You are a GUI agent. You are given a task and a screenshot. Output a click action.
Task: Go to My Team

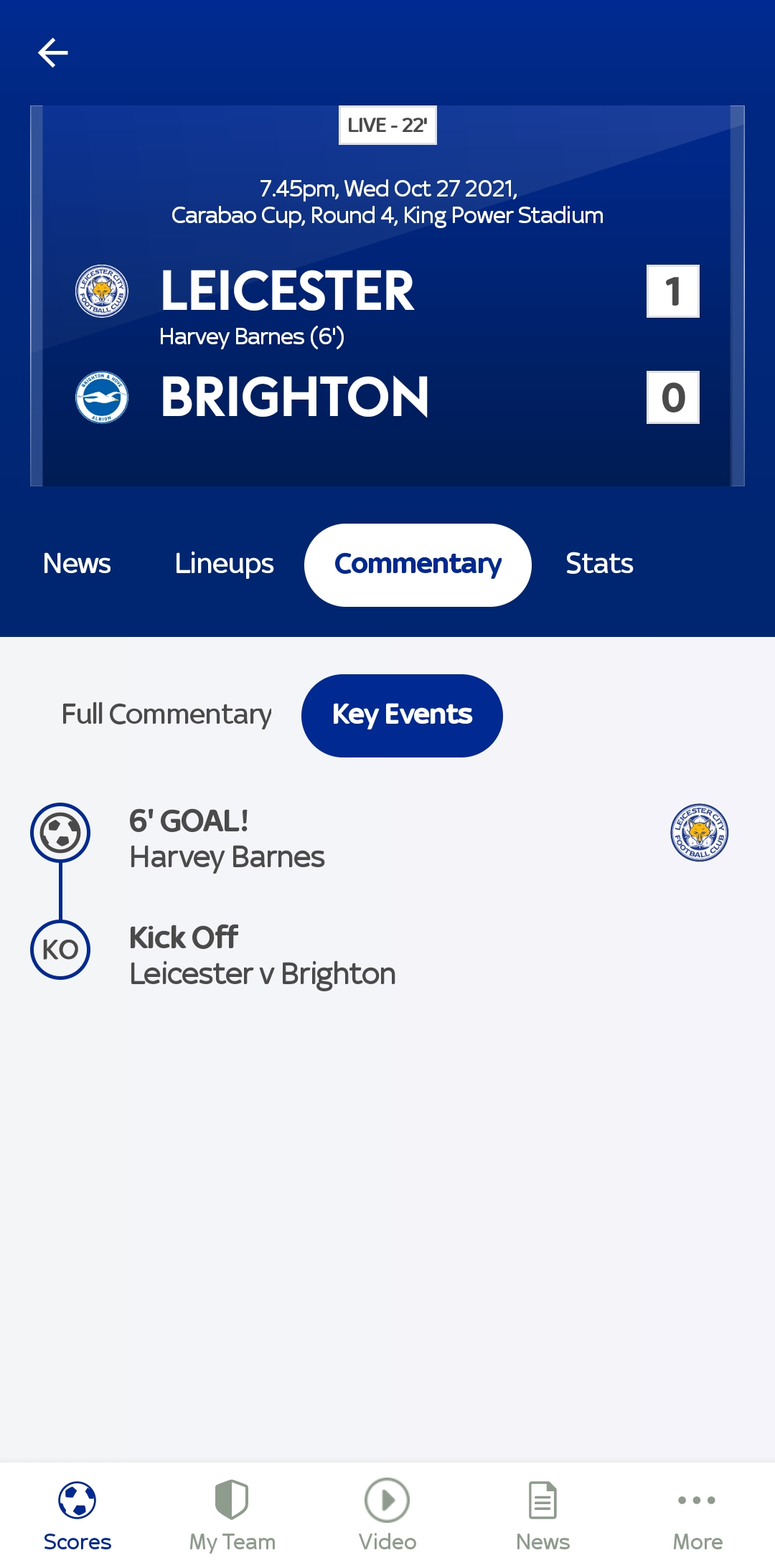[232, 1515]
